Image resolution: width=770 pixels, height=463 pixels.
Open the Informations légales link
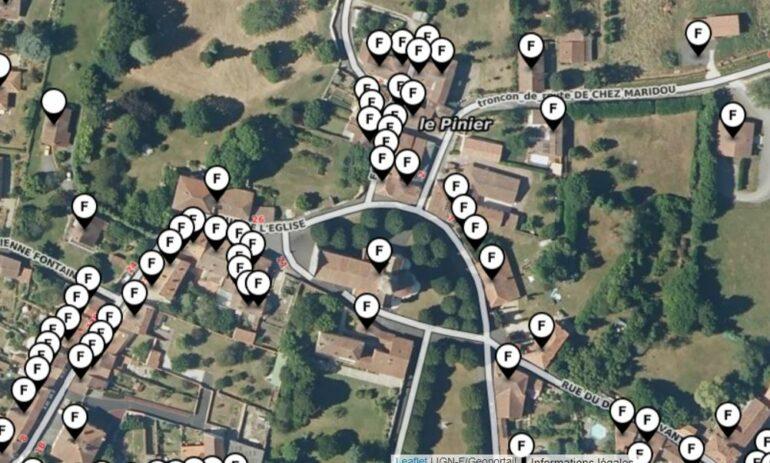[576, 460]
